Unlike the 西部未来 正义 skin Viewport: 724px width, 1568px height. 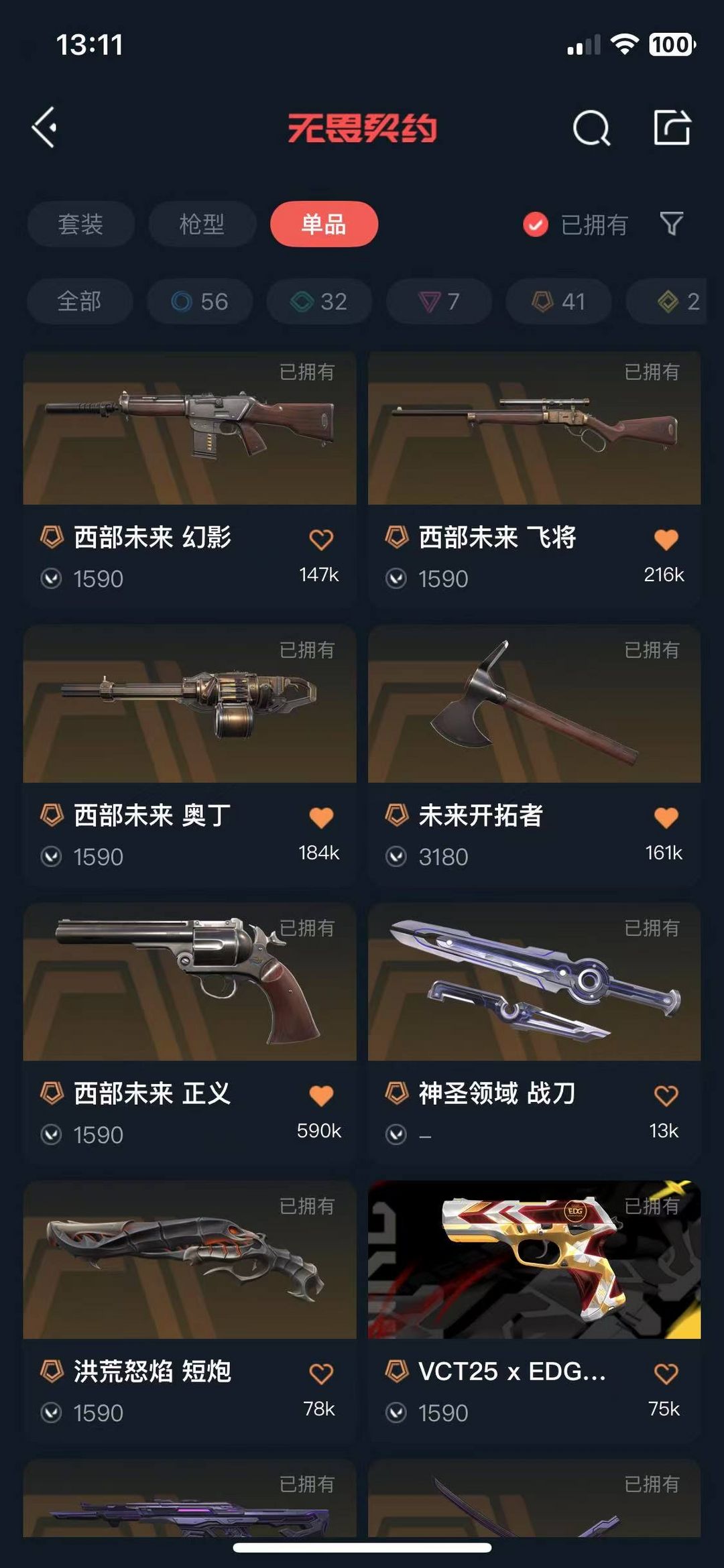321,1095
